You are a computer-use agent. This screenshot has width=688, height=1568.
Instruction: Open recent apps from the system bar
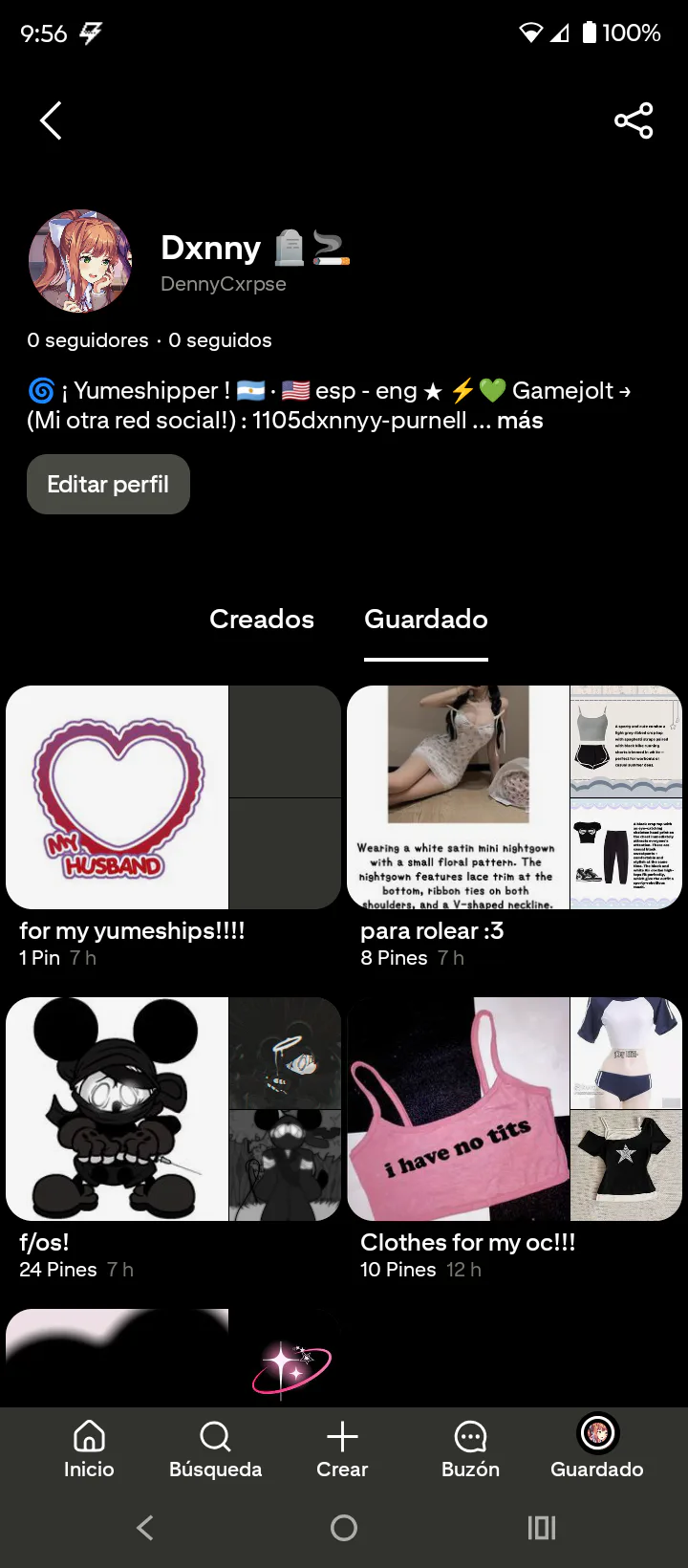[542, 1528]
